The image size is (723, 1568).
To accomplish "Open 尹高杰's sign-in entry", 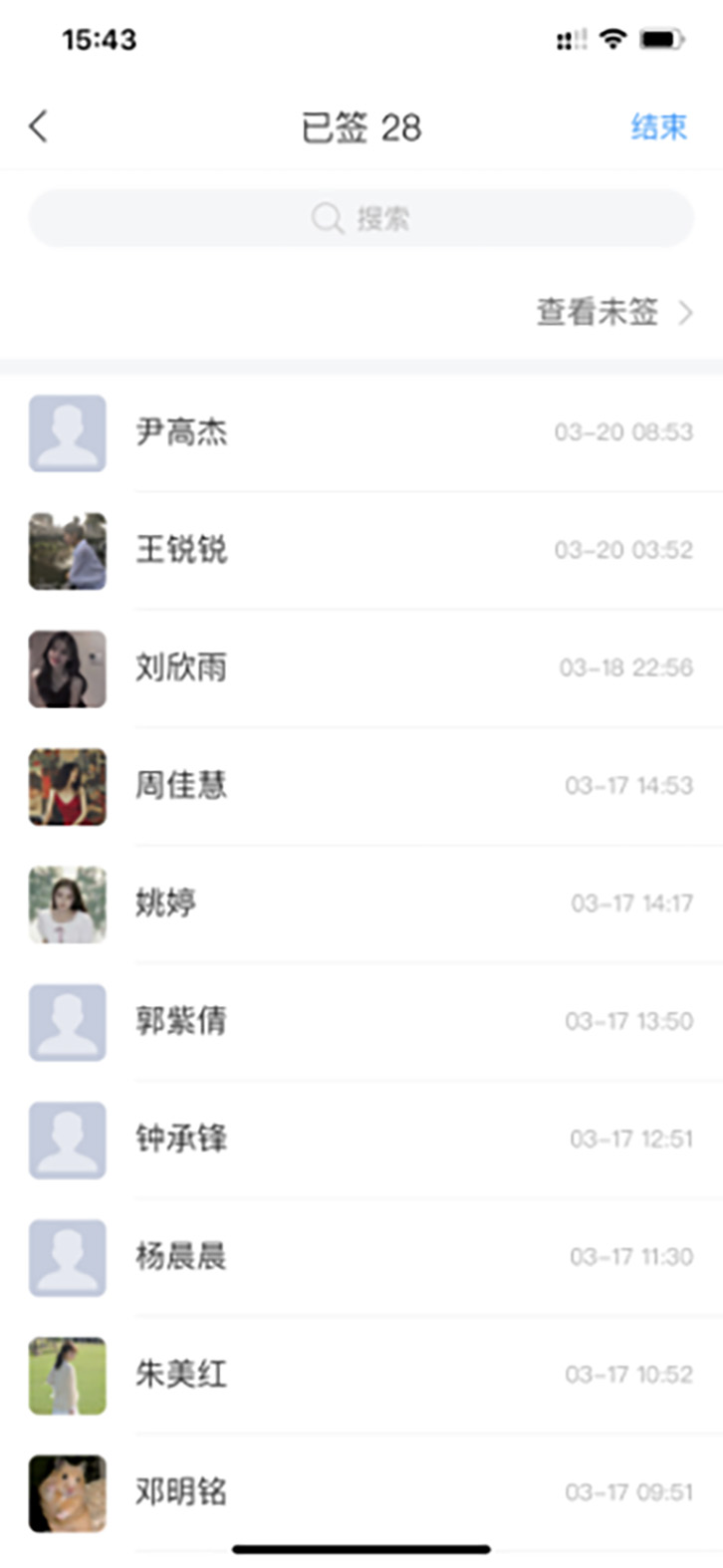I will coord(361,432).
